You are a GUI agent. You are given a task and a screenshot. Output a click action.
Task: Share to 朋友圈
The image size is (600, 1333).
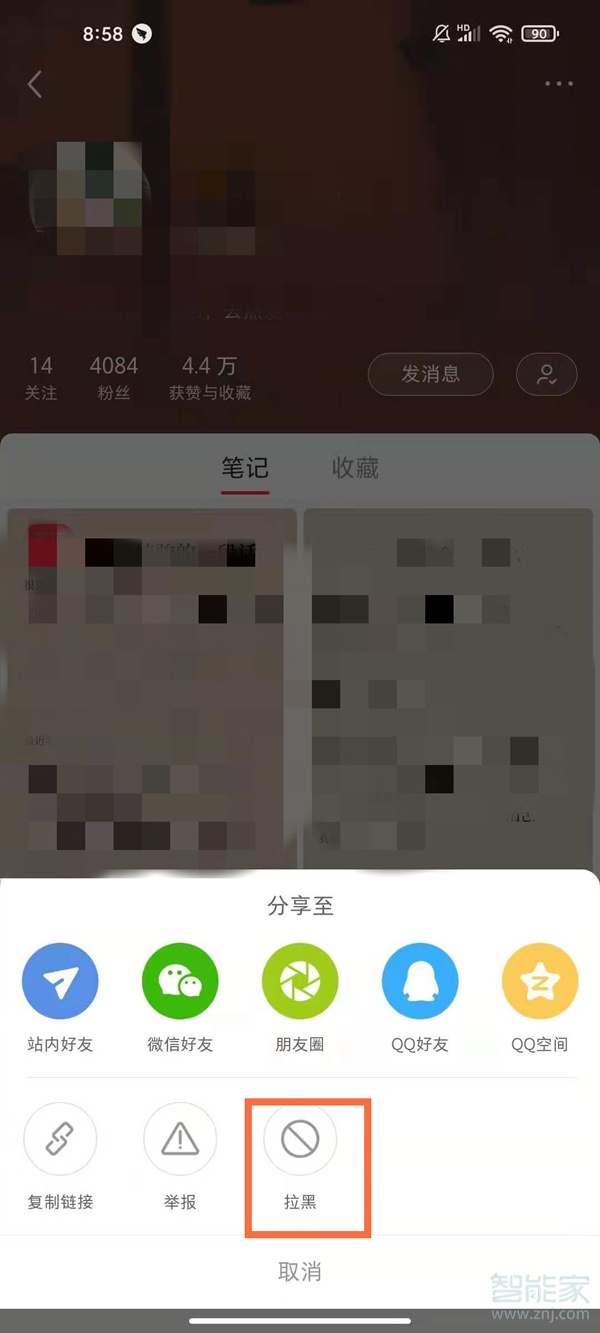300,981
